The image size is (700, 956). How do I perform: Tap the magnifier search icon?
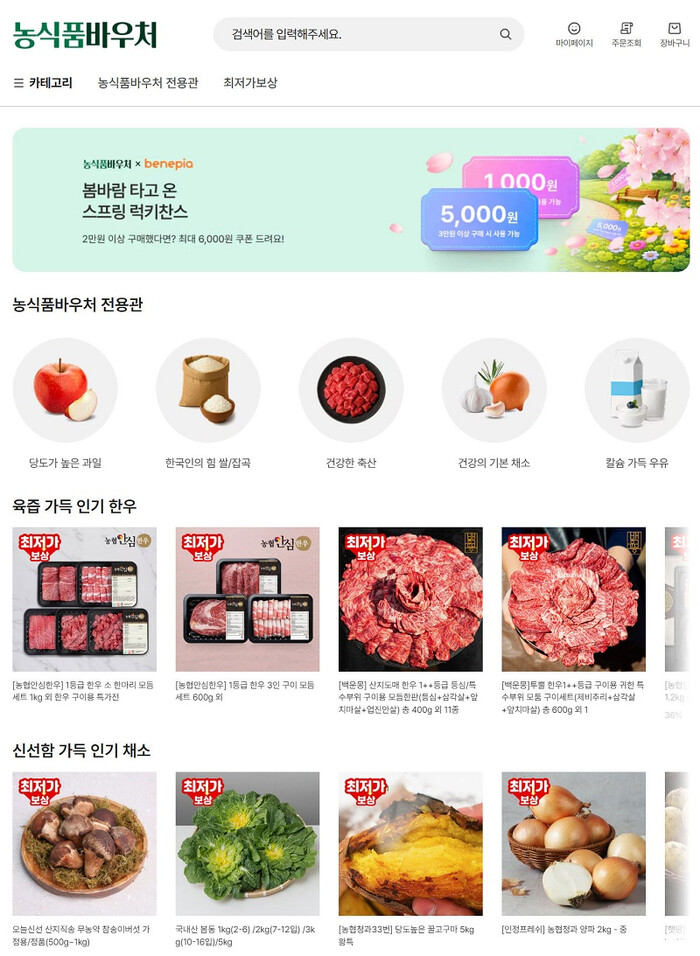tap(505, 34)
